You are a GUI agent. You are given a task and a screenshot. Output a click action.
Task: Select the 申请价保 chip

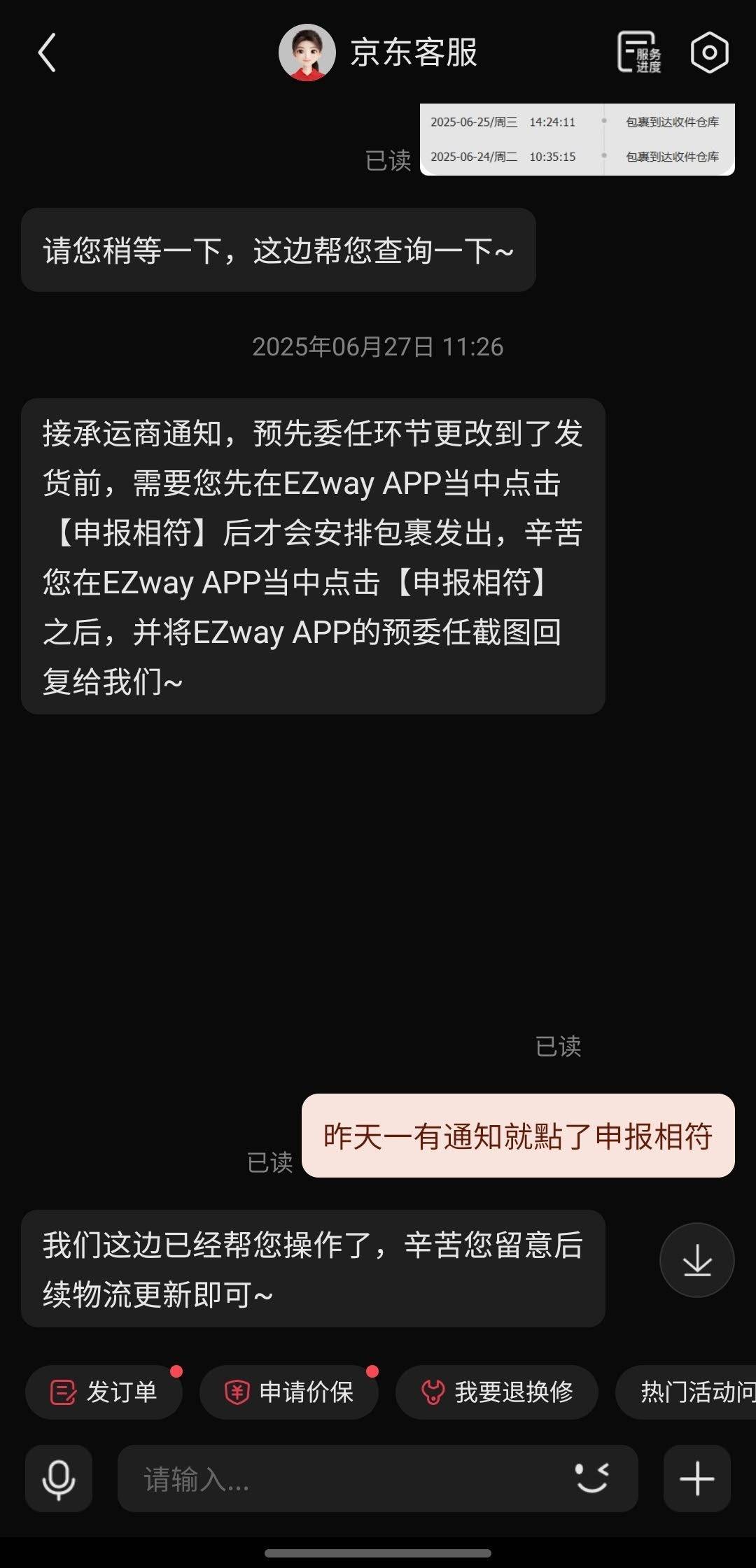pyautogui.click(x=289, y=1392)
